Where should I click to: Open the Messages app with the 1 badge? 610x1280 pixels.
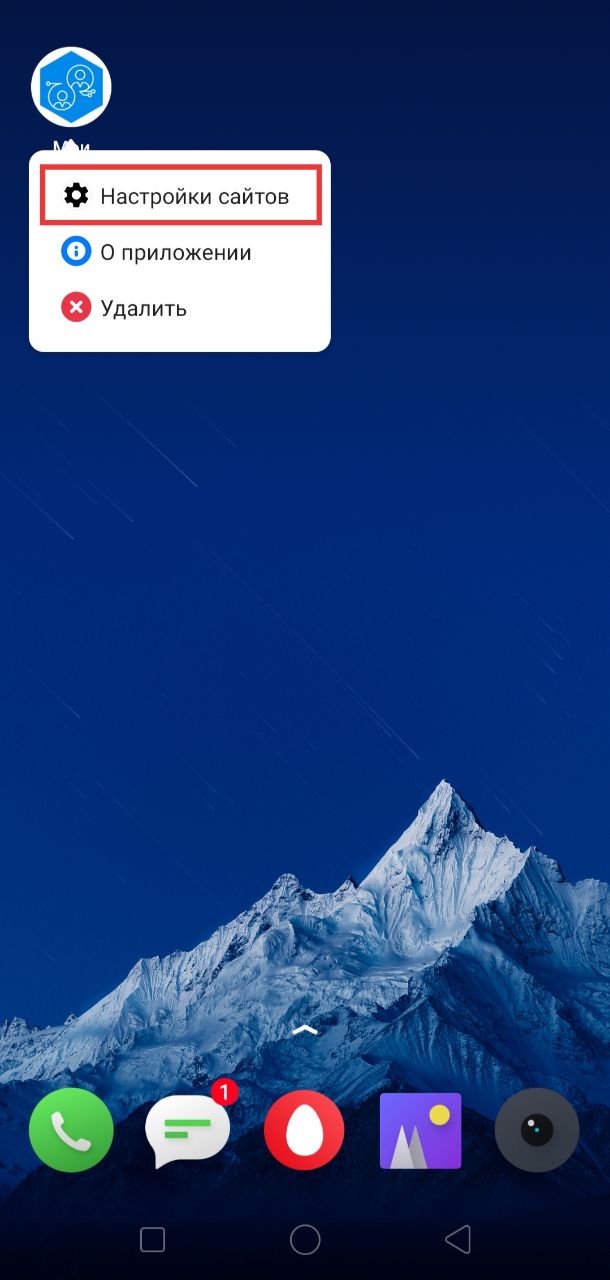point(188,1130)
